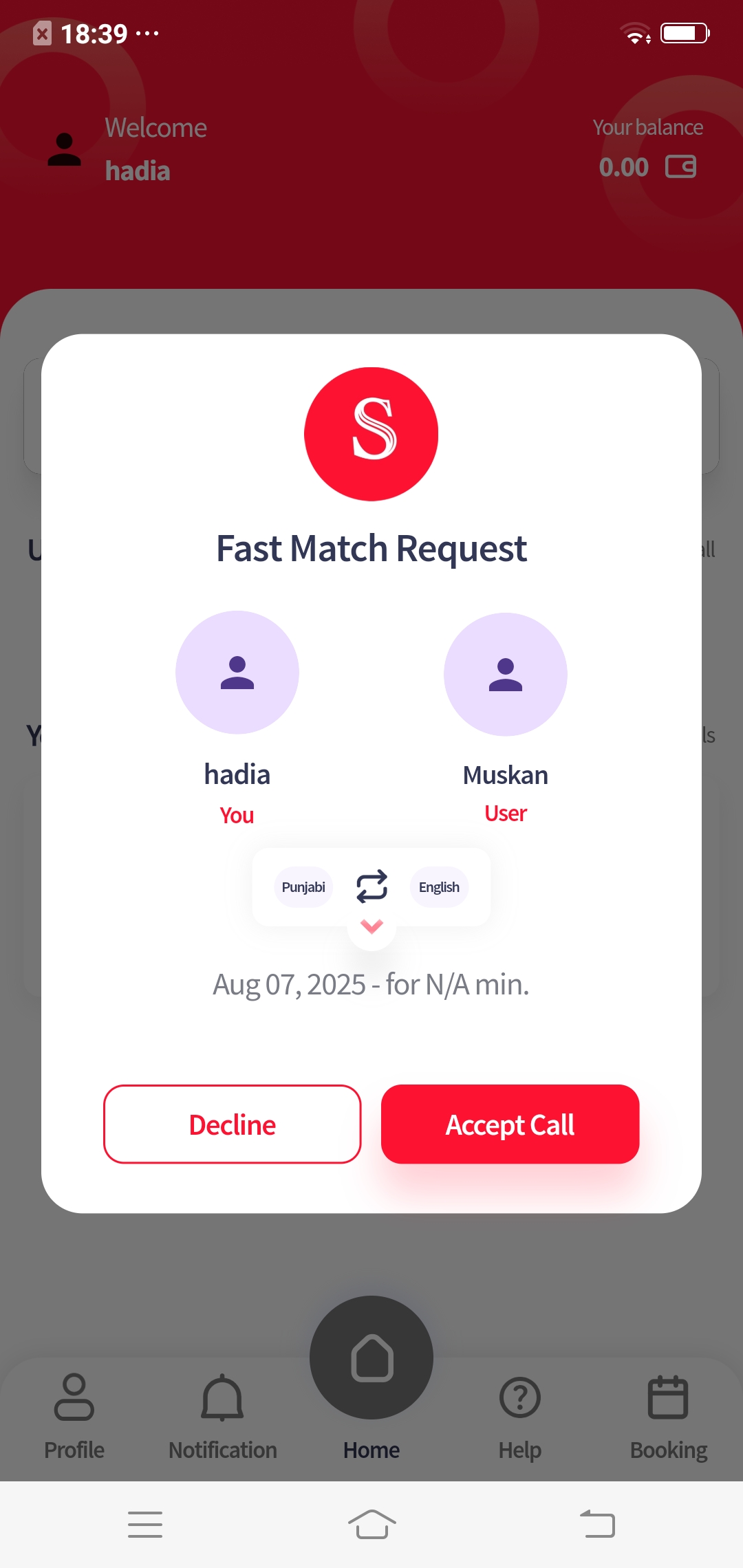Decline the fast match request
Screen dimensions: 743x1568
point(233,1124)
